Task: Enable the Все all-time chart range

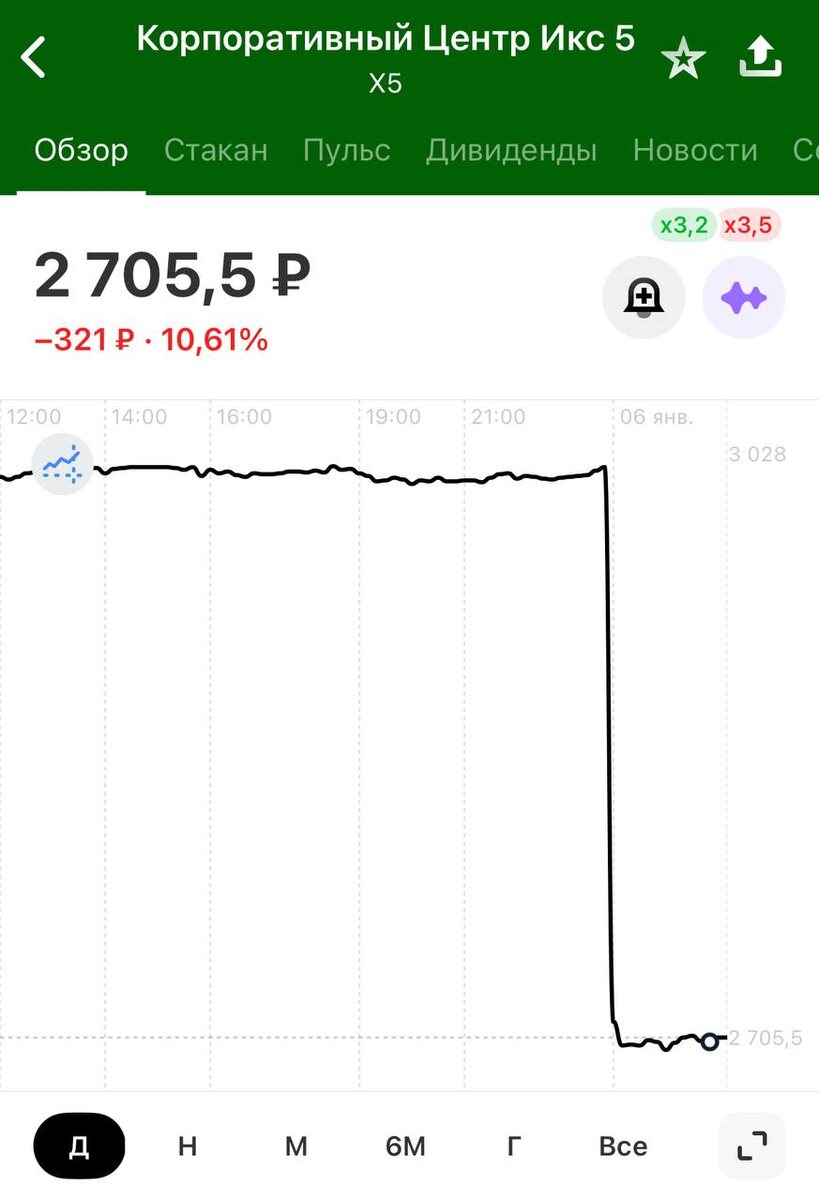Action: pos(623,1145)
